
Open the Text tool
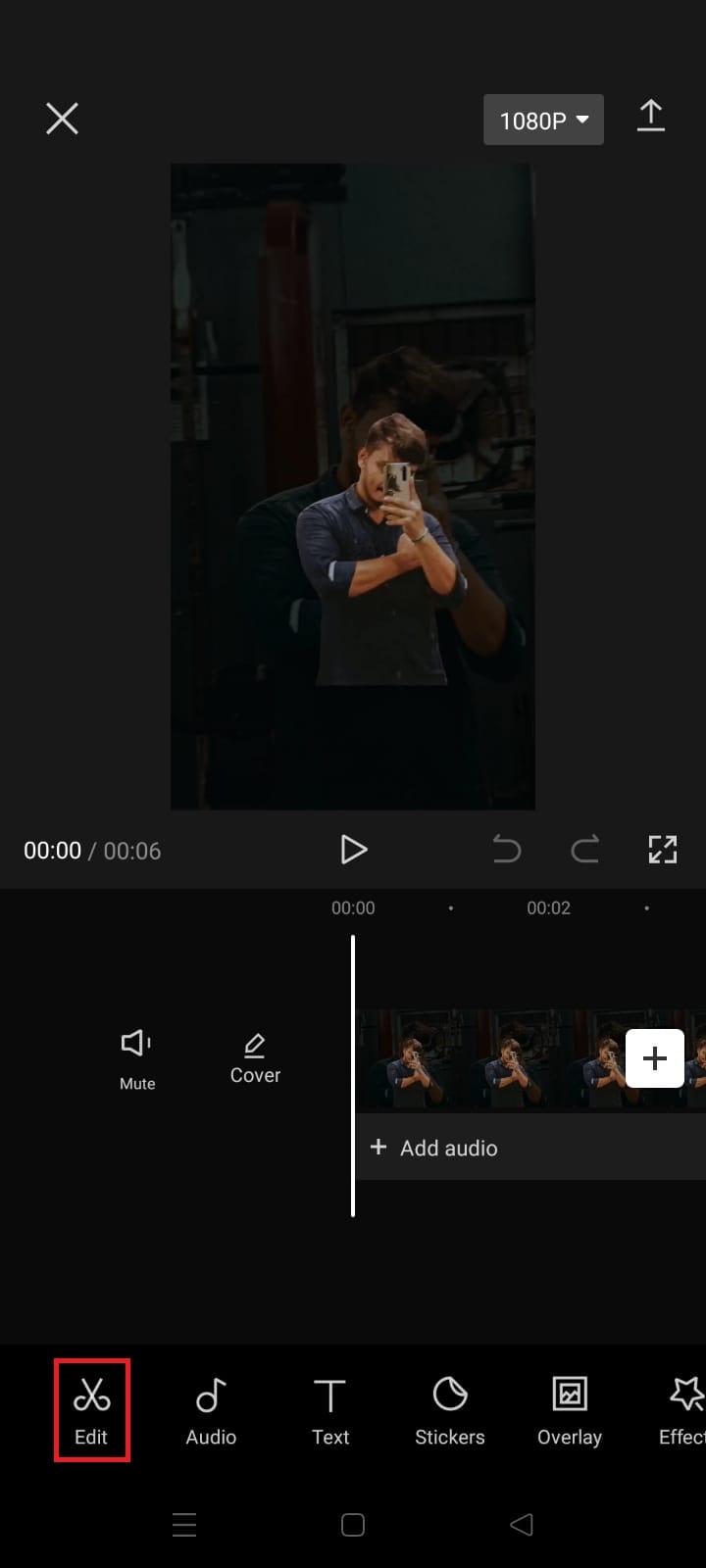tap(329, 1409)
